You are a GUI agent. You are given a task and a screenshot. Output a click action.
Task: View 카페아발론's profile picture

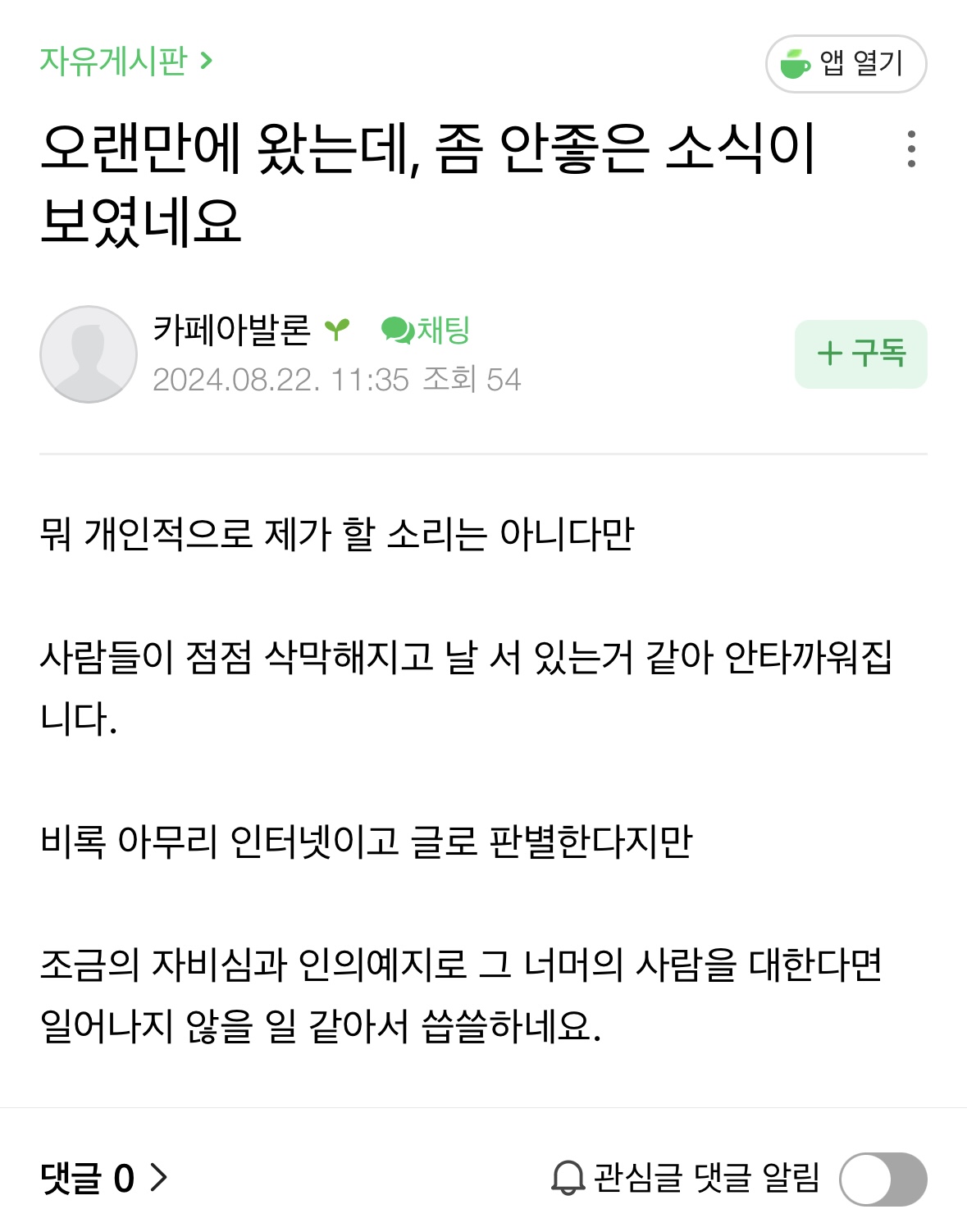pos(89,354)
